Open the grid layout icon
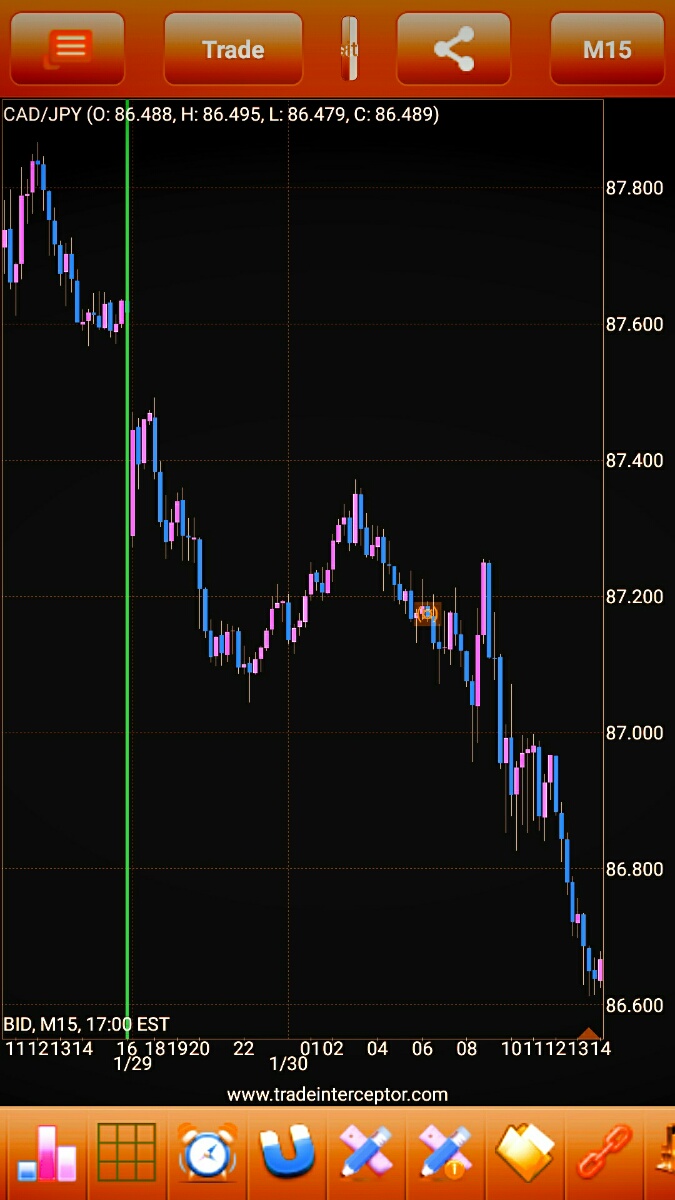675x1200 pixels. coord(127,1153)
